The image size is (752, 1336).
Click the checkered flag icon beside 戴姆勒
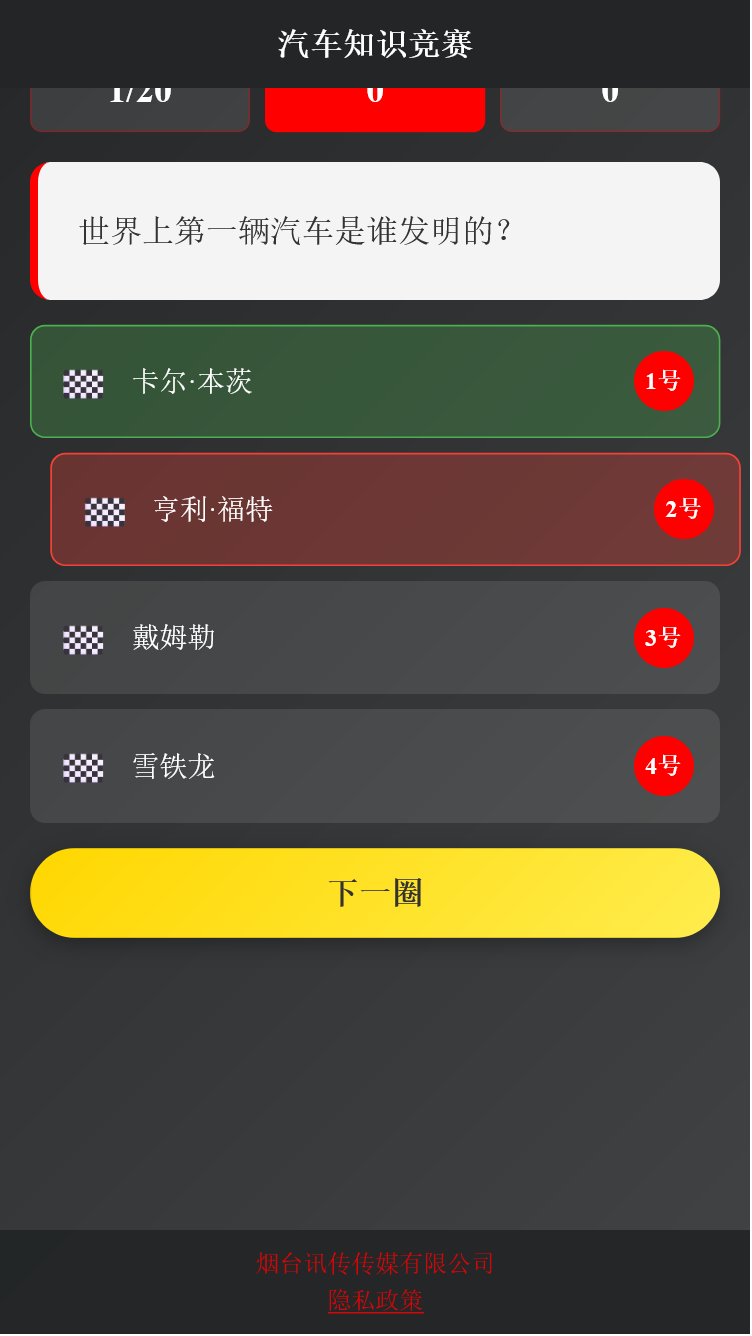(x=82, y=639)
